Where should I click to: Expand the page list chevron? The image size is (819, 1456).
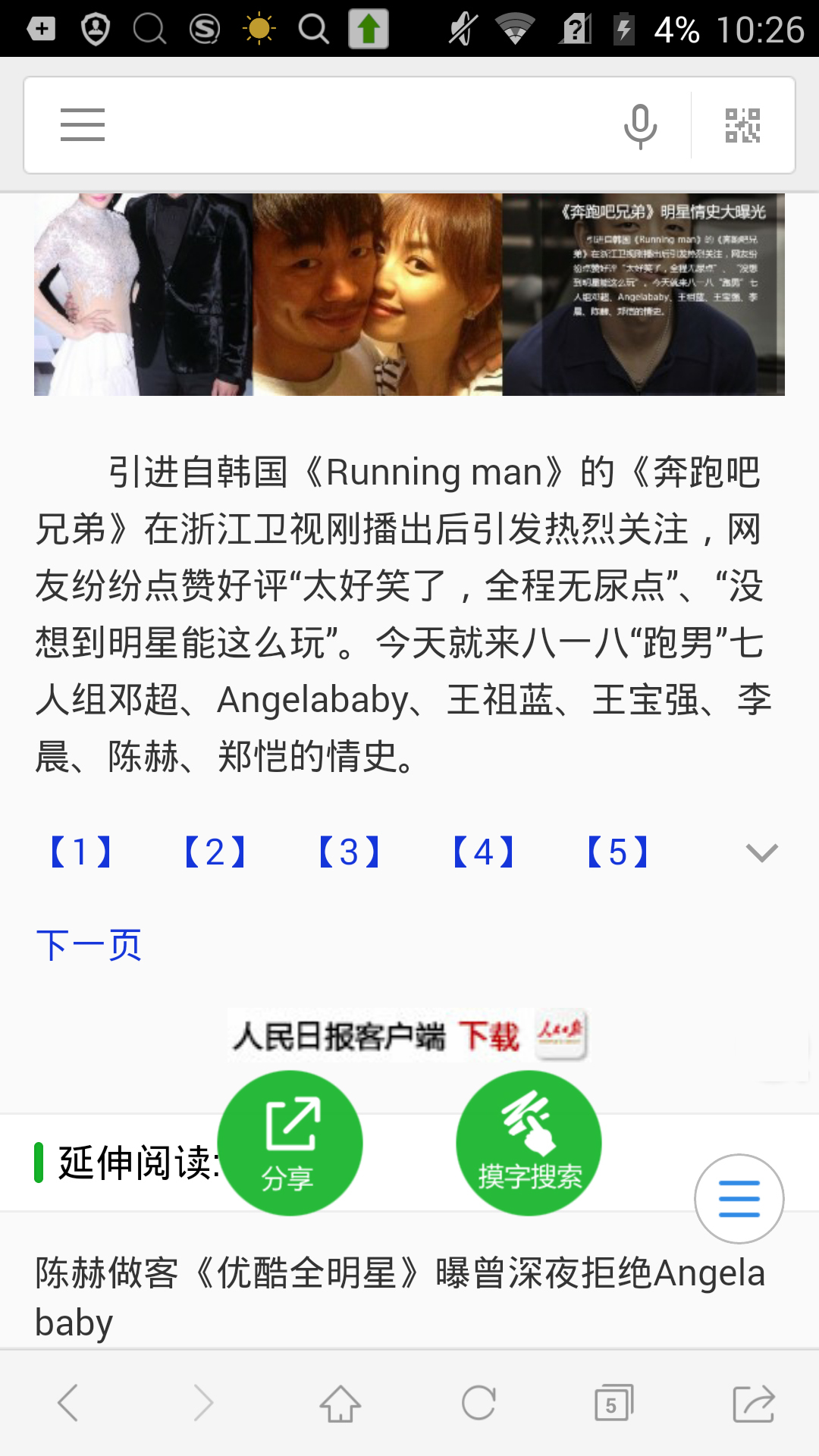pyautogui.click(x=761, y=853)
